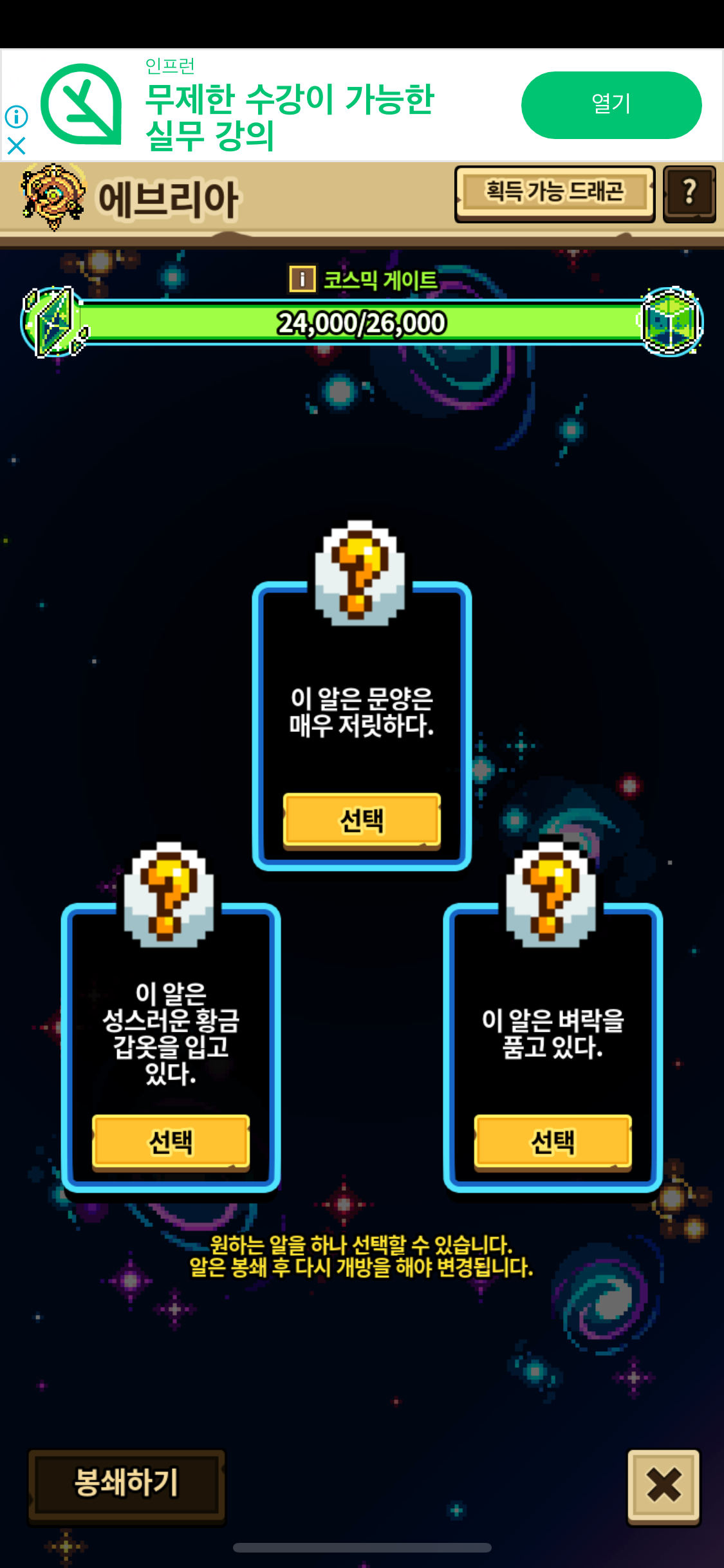Open the 획득 가능 드래곤 list

pyautogui.click(x=555, y=194)
